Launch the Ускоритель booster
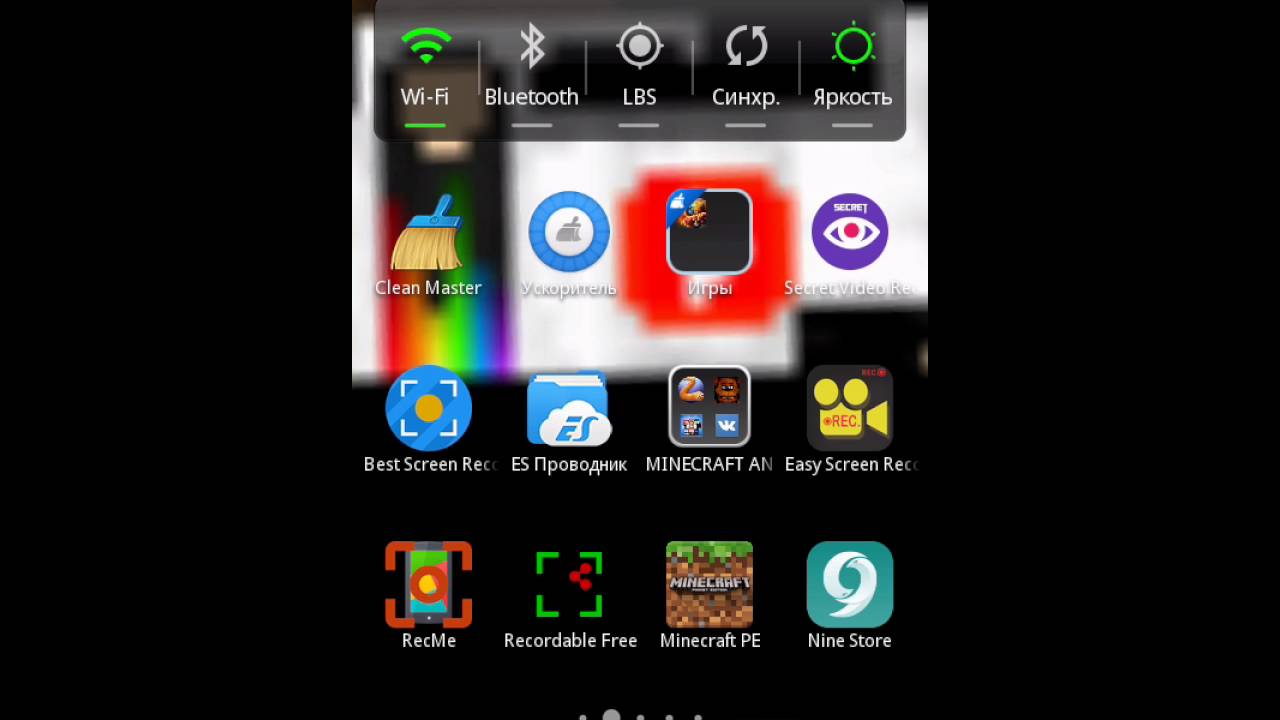This screenshot has height=720, width=1280. coord(569,233)
